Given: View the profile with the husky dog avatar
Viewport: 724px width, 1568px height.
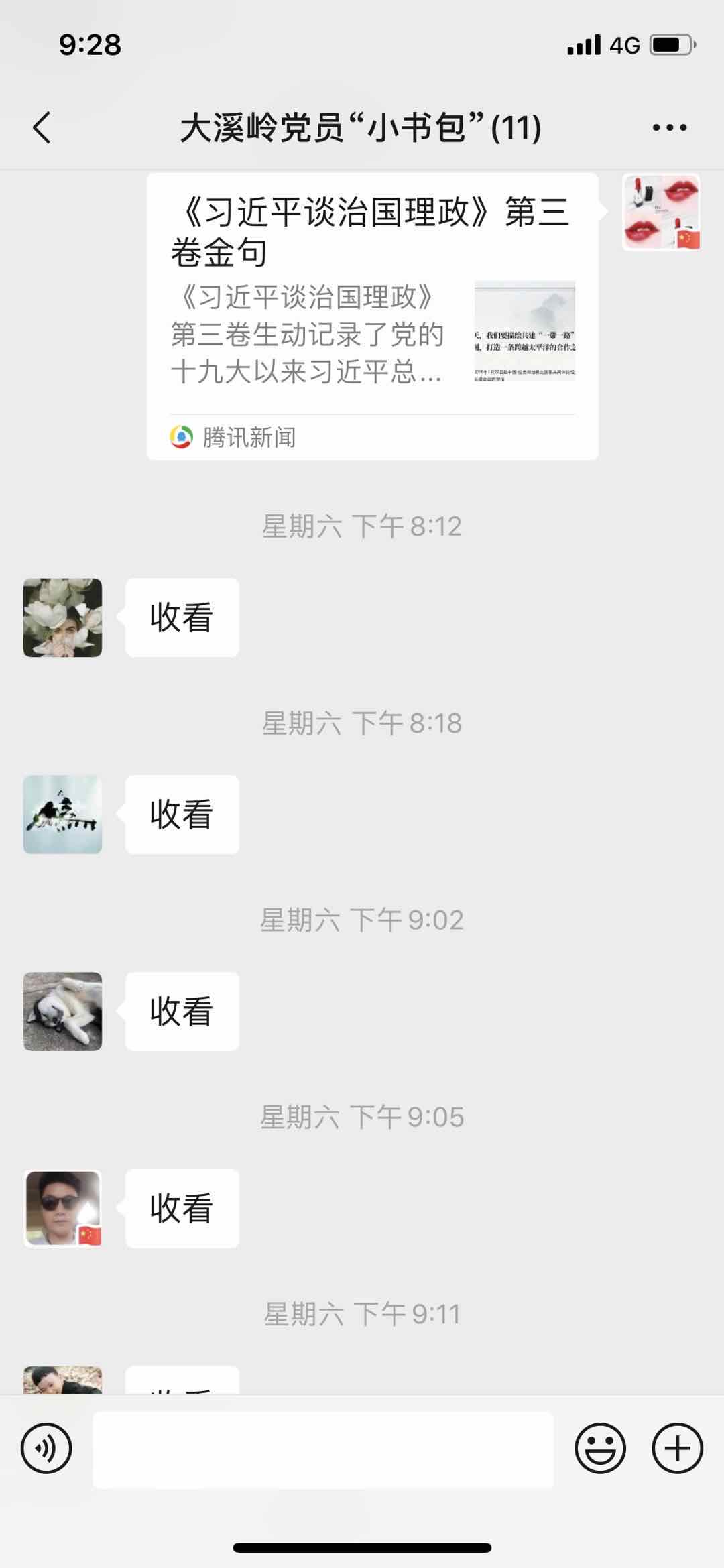Looking at the screenshot, I should [62, 1012].
